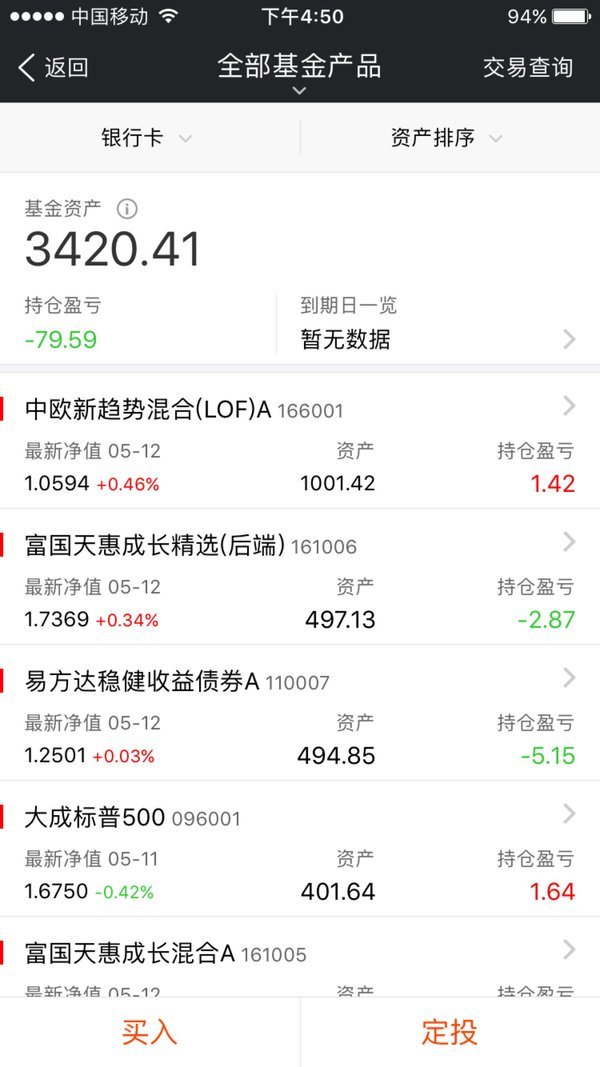This screenshot has height=1067, width=600.
Task: Open fund 富国天惠成长精选(后端) details
Action: point(300,576)
